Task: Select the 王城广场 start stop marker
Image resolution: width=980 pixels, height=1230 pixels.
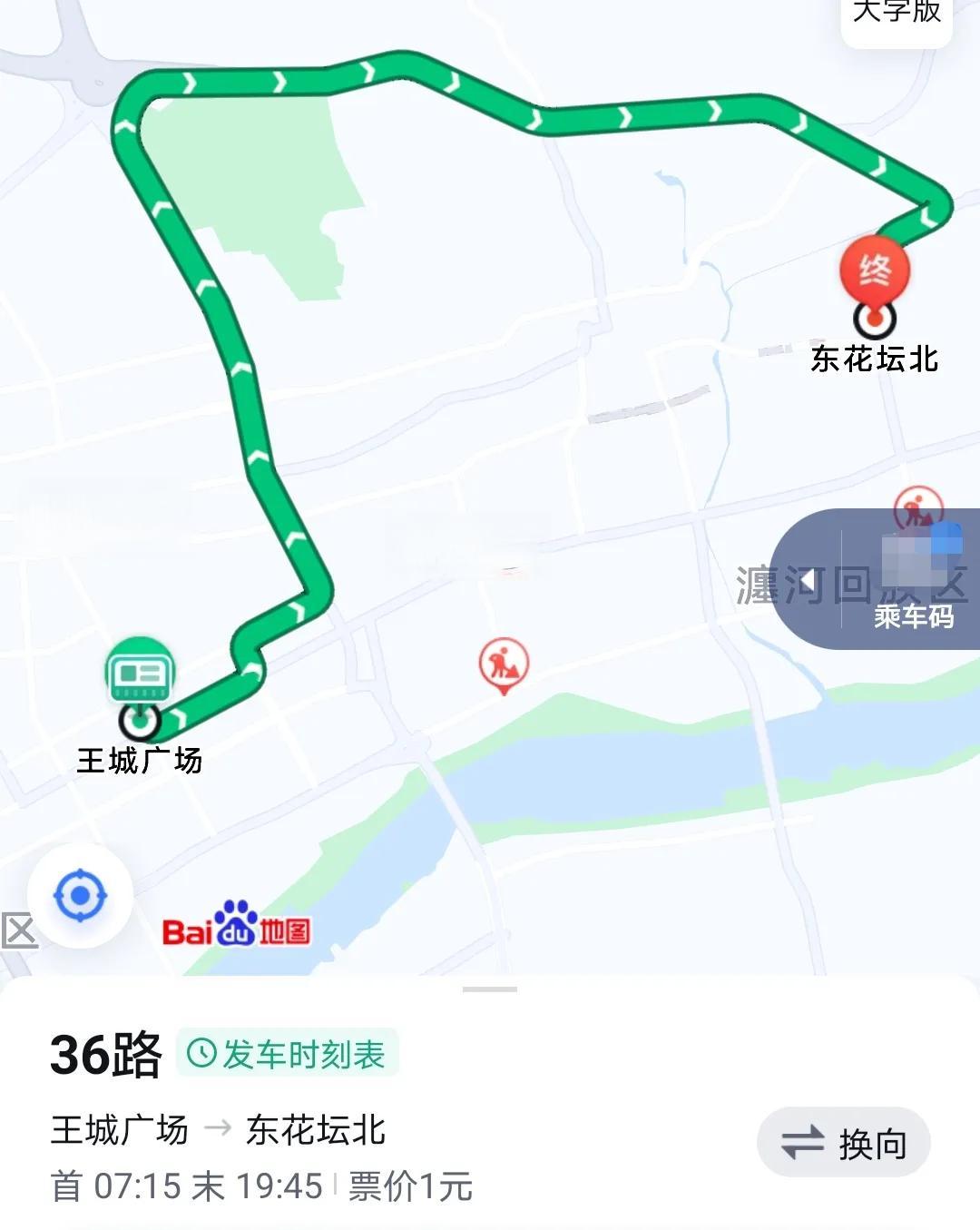Action: pyautogui.click(x=140, y=720)
